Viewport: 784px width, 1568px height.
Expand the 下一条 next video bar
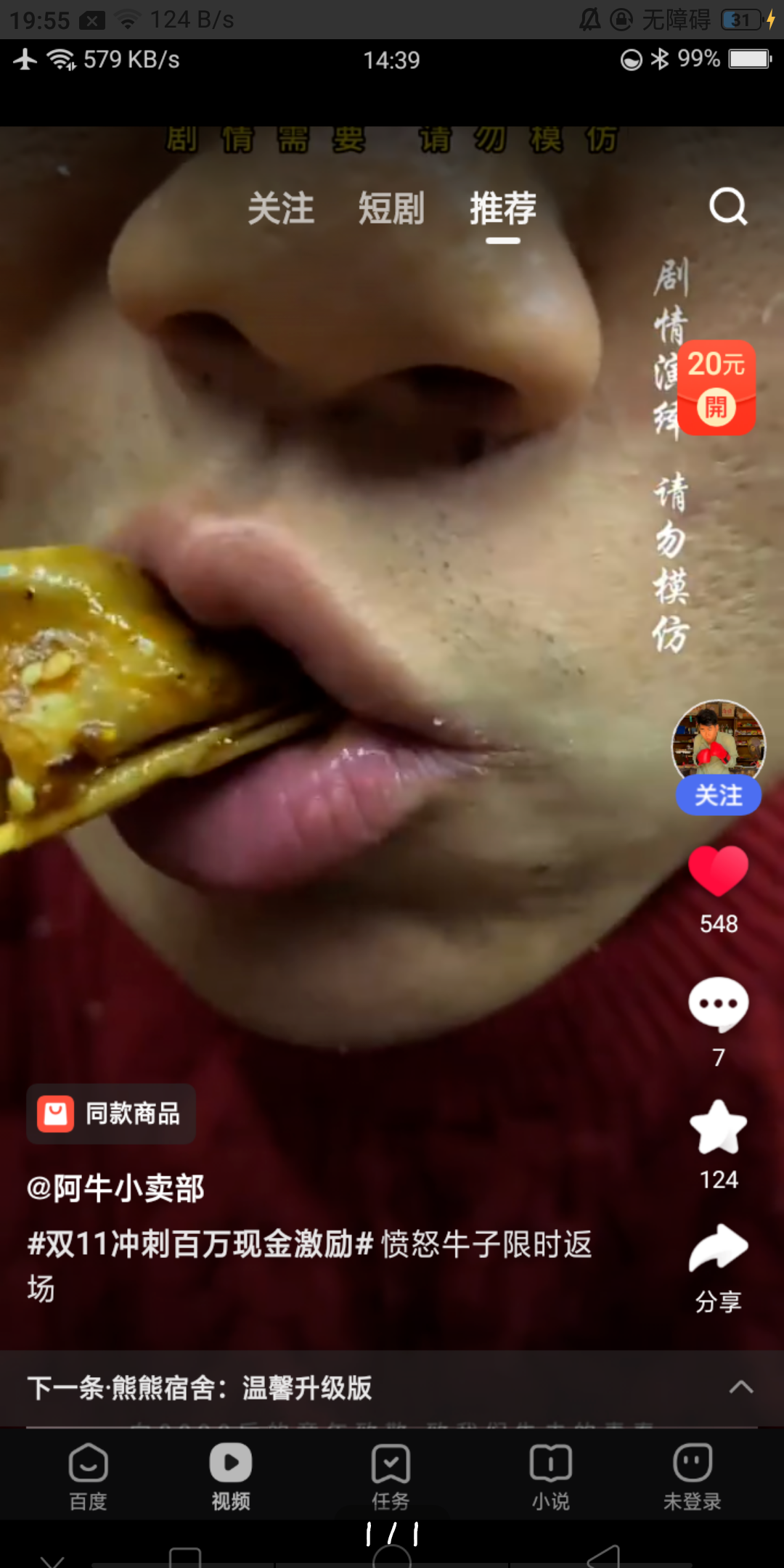click(740, 1387)
